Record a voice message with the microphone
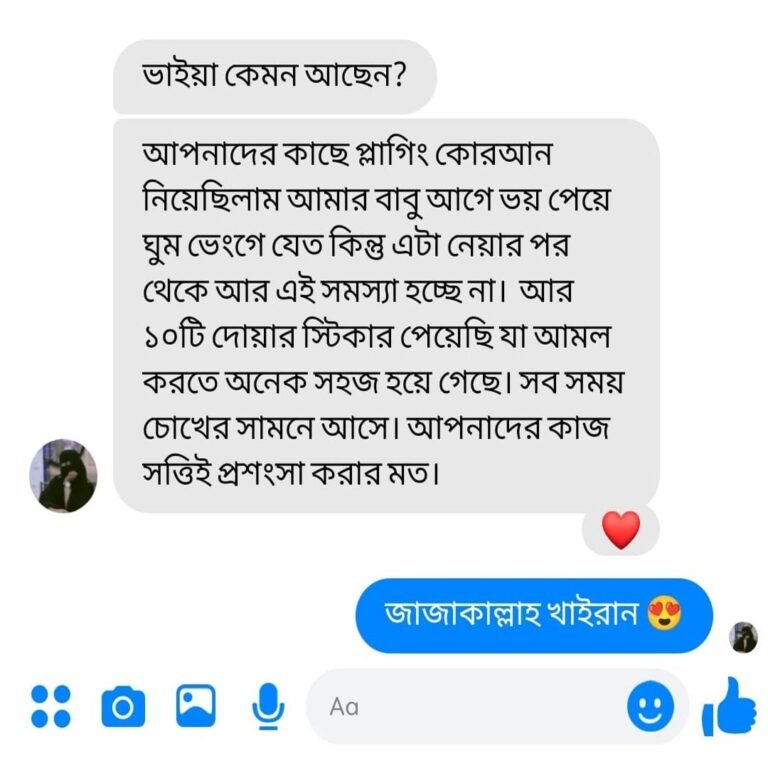The image size is (768, 768). 267,707
